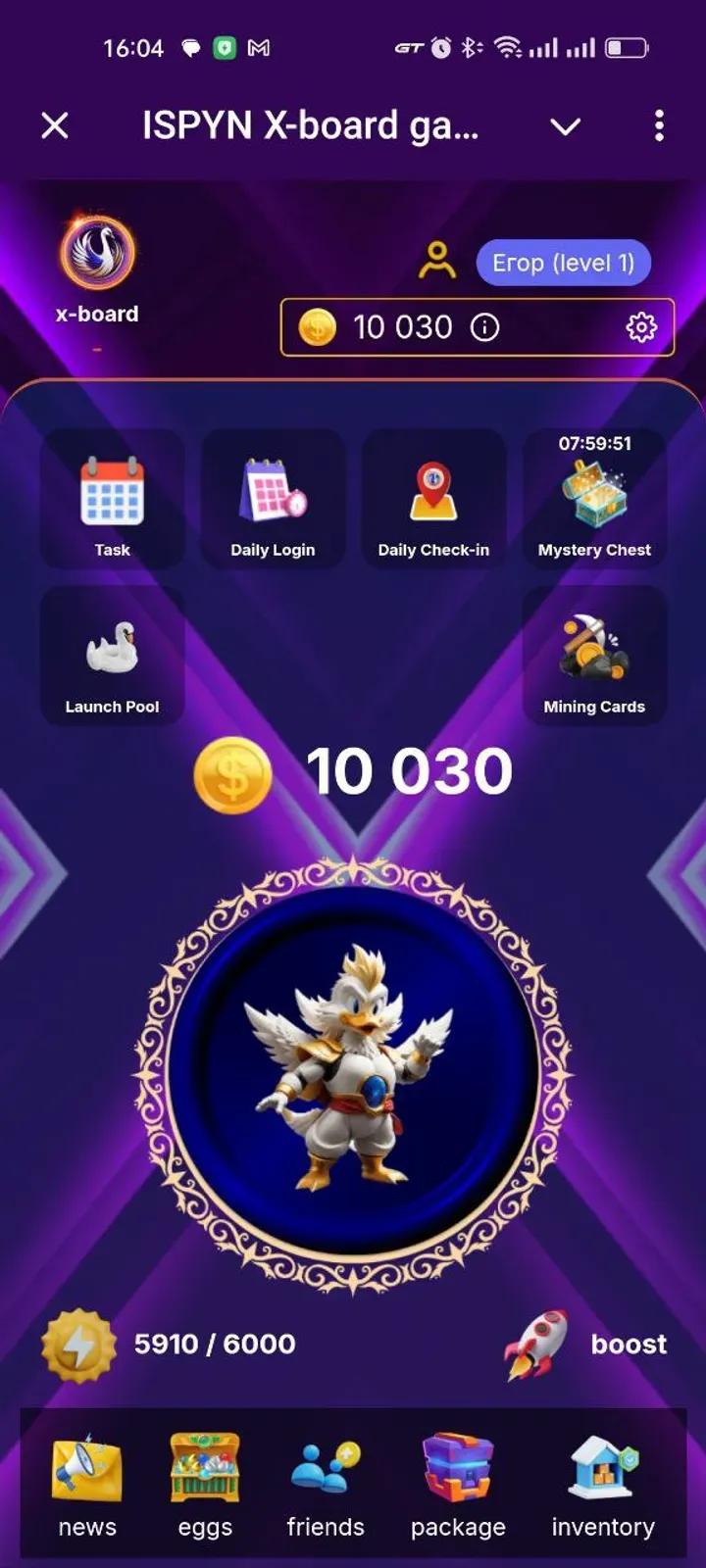Viewport: 706px width, 1568px height.
Task: Switch to the friends tab
Action: (326, 1485)
